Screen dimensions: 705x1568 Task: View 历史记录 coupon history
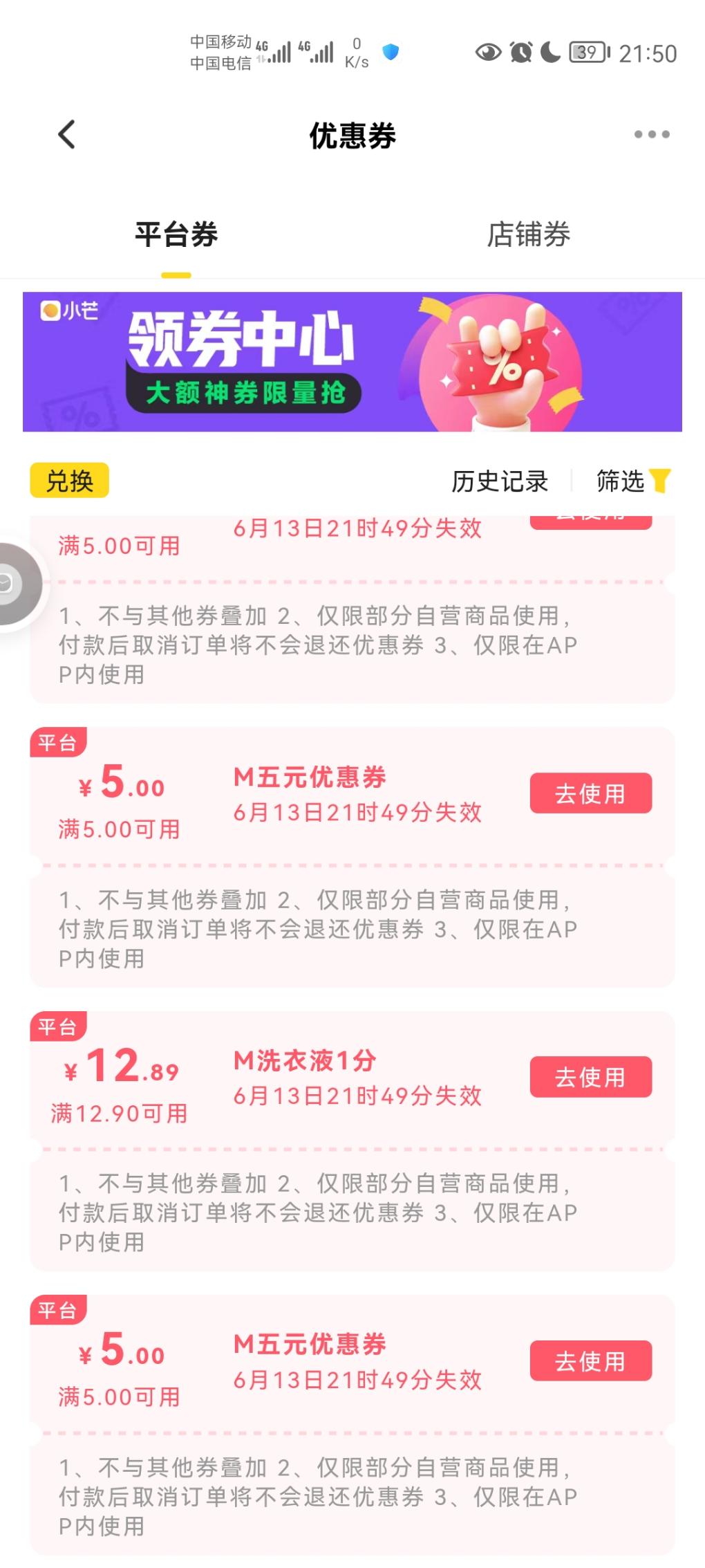[500, 481]
